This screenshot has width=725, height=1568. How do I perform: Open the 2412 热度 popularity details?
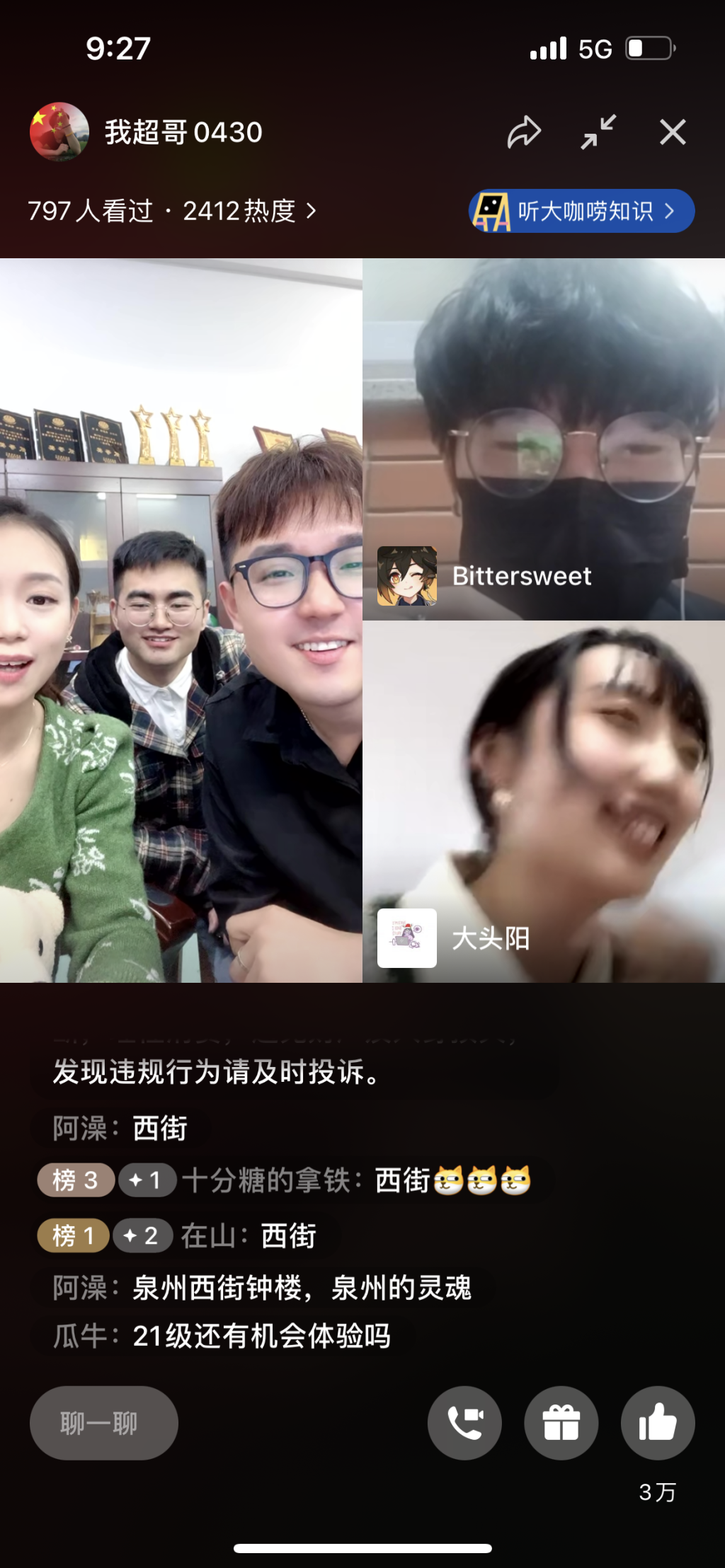(248, 211)
